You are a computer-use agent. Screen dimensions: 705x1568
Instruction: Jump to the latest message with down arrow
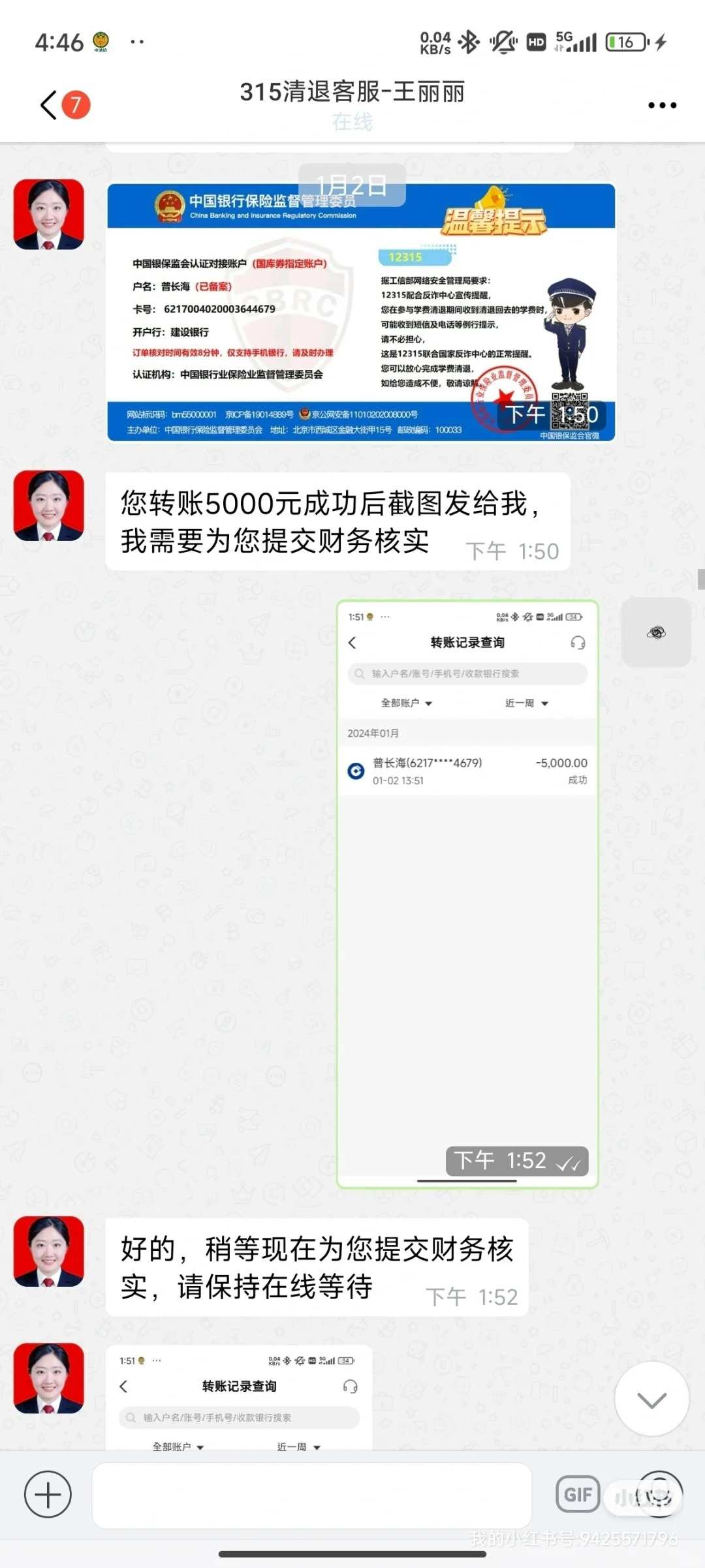[x=651, y=1398]
